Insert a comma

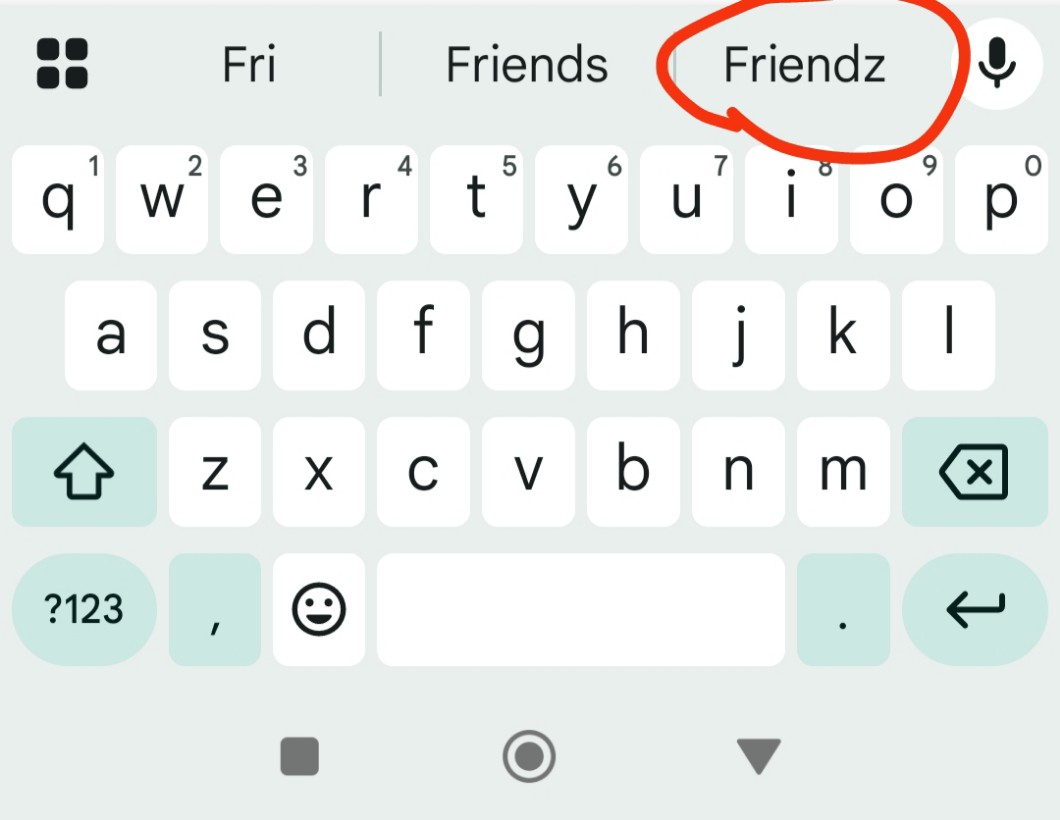(214, 609)
